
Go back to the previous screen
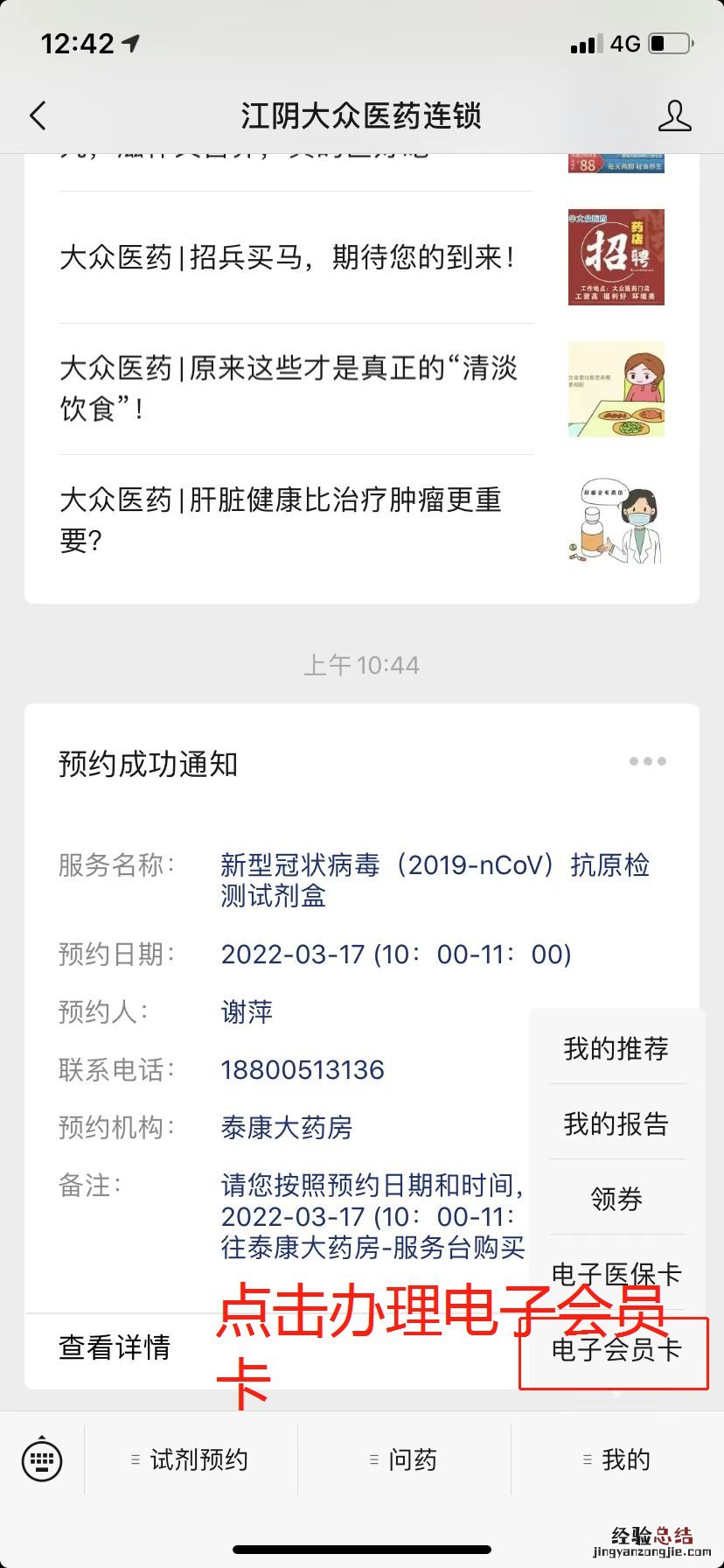point(38,115)
